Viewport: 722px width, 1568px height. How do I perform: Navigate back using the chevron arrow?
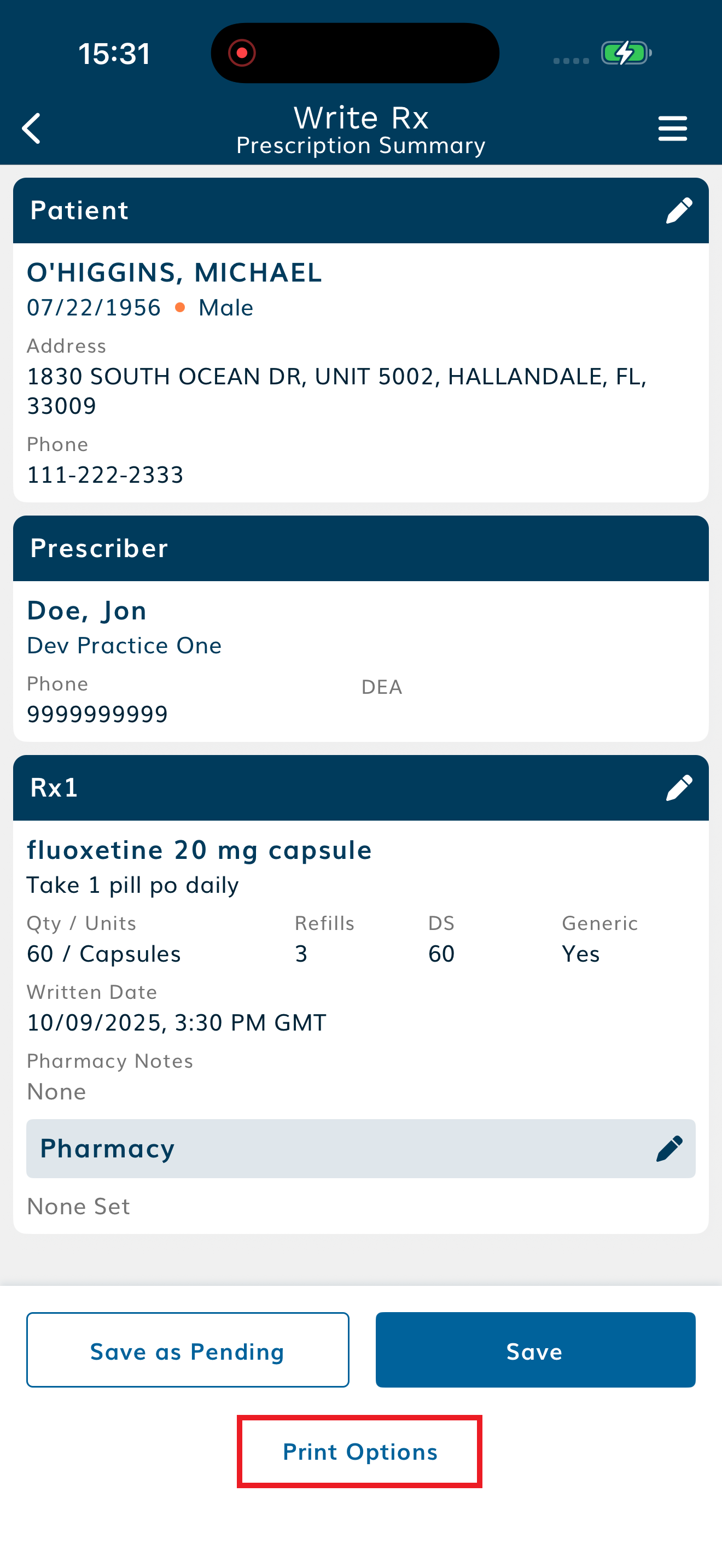[x=32, y=128]
